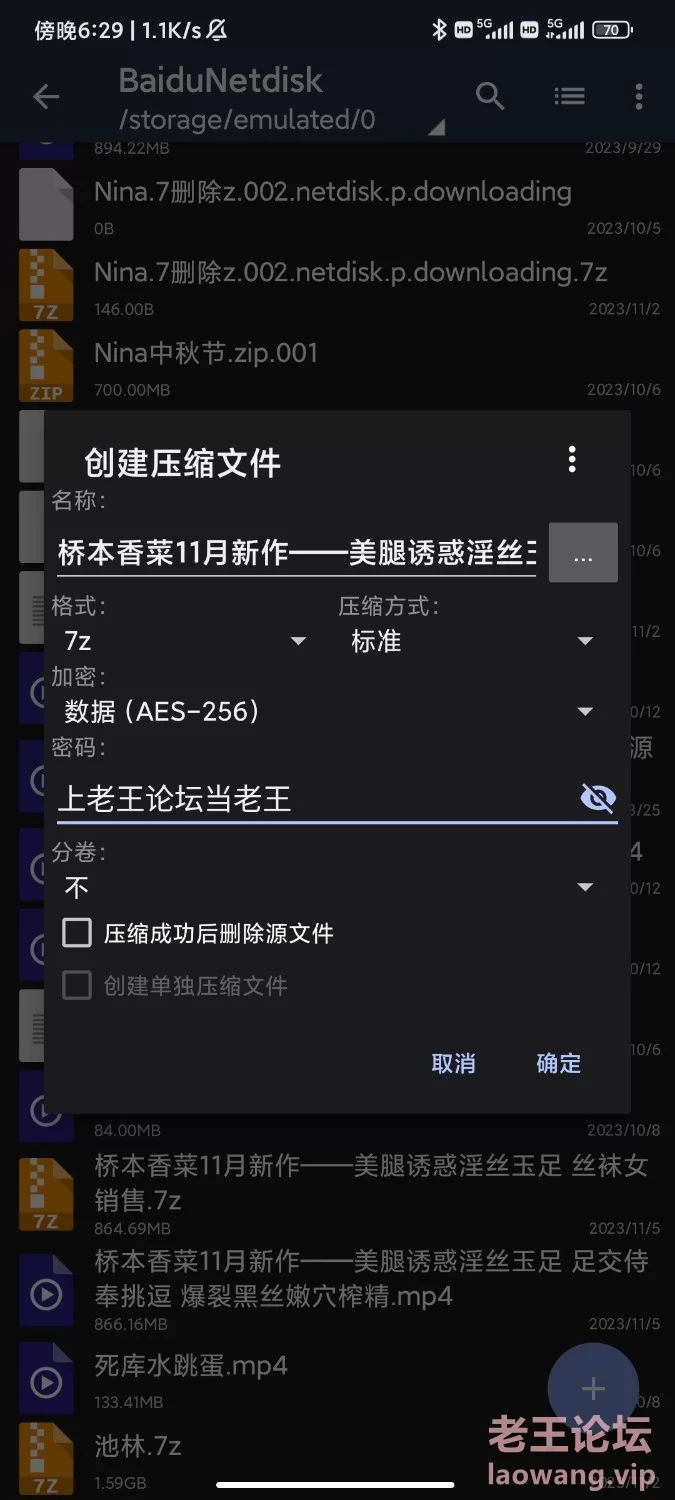Viewport: 675px width, 1500px height.
Task: Expand the 分卷 volume split dropdown
Action: point(330,887)
